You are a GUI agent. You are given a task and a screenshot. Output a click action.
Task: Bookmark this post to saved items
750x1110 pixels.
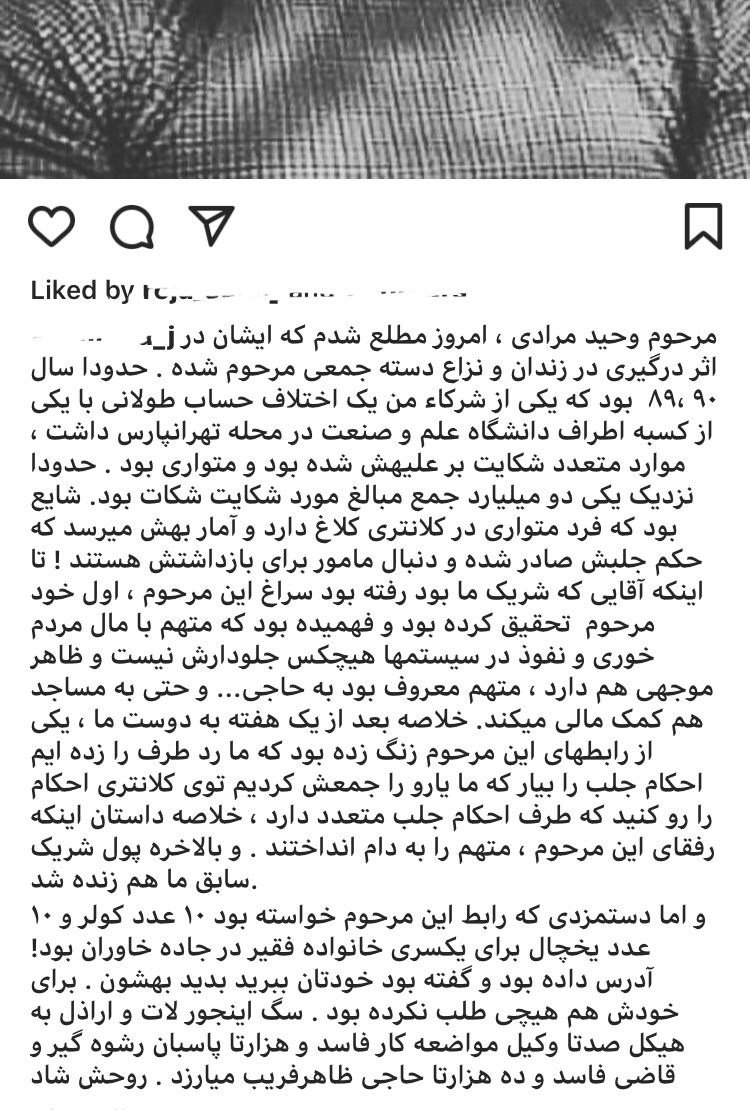click(703, 227)
